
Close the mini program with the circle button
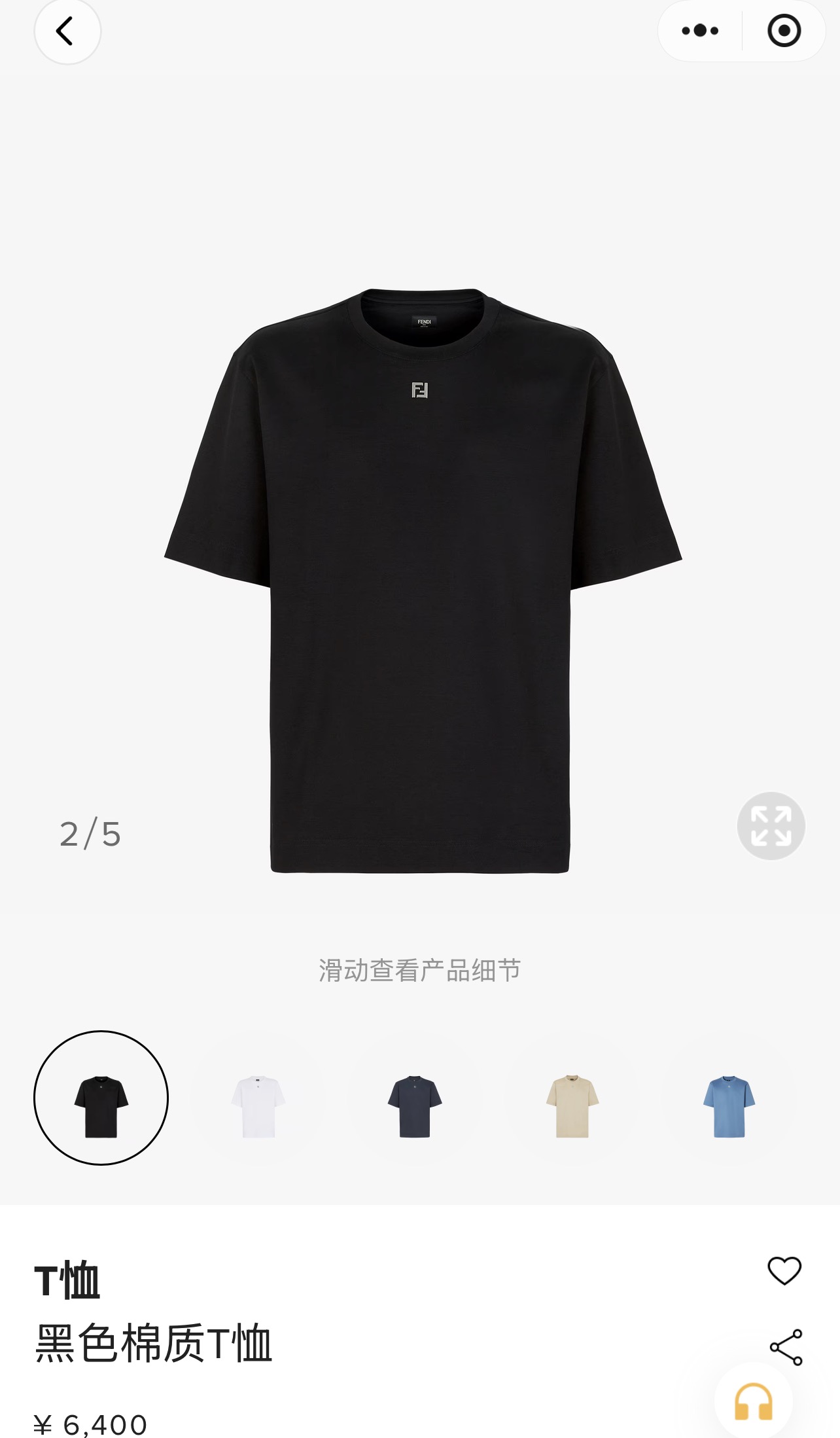coord(784,31)
